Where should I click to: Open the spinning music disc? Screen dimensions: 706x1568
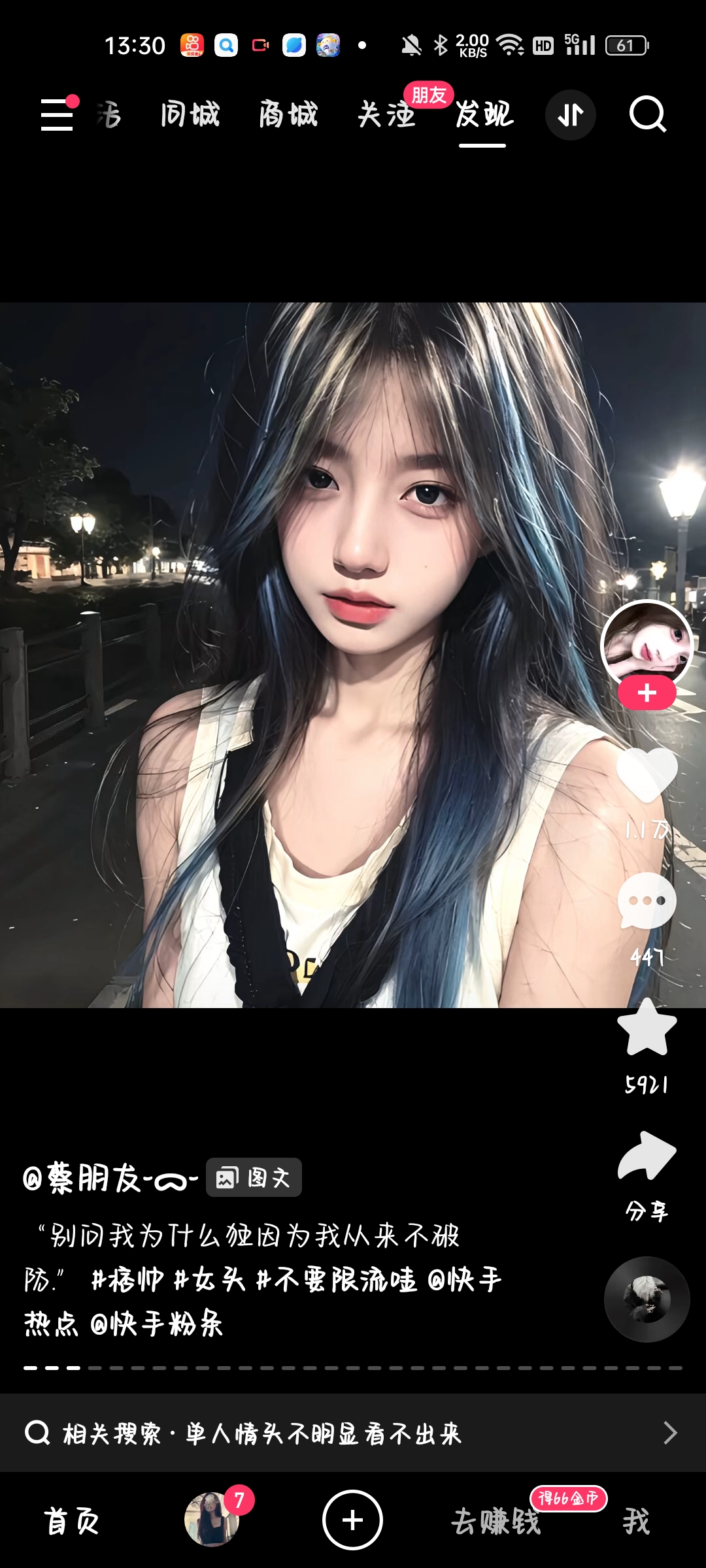[647, 1299]
